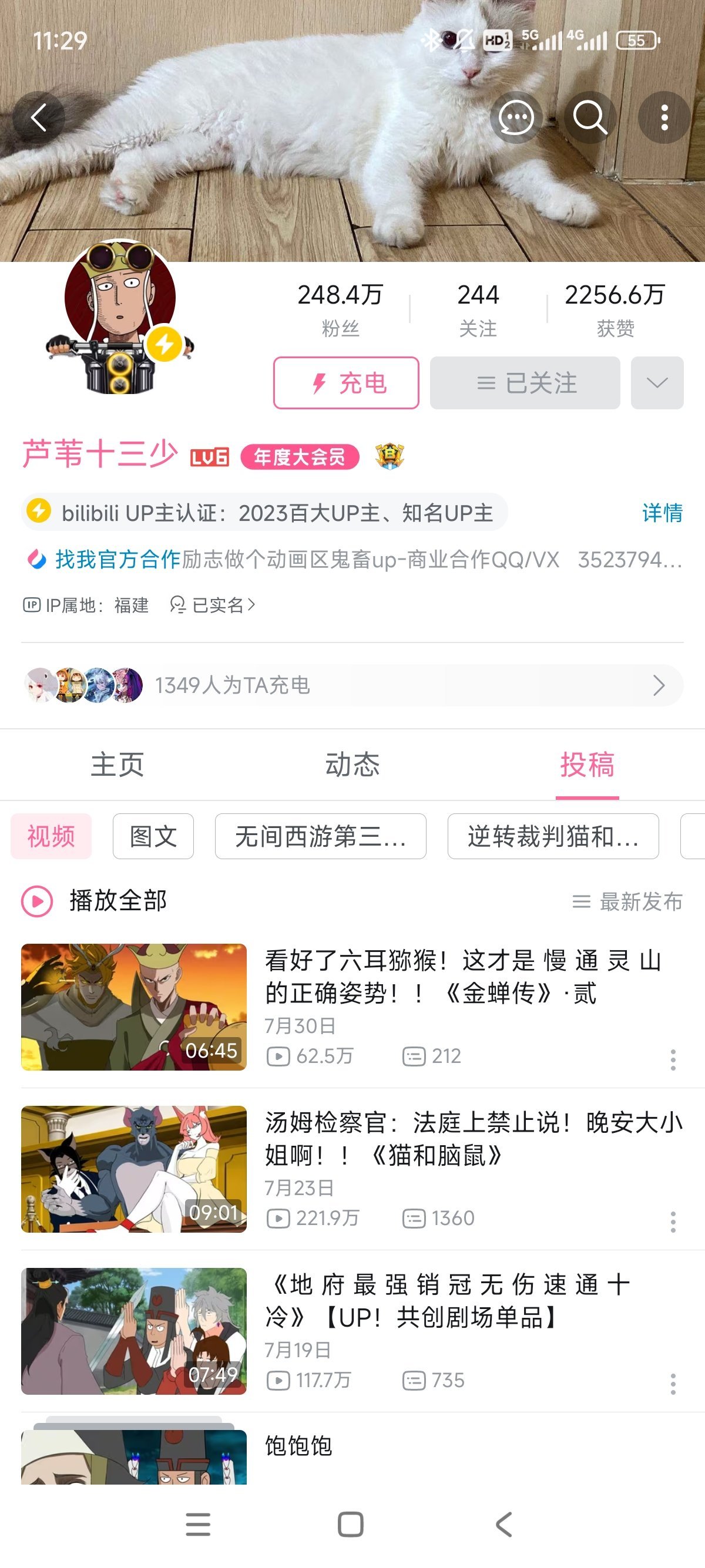Tap the 已关注 following button

(525, 383)
